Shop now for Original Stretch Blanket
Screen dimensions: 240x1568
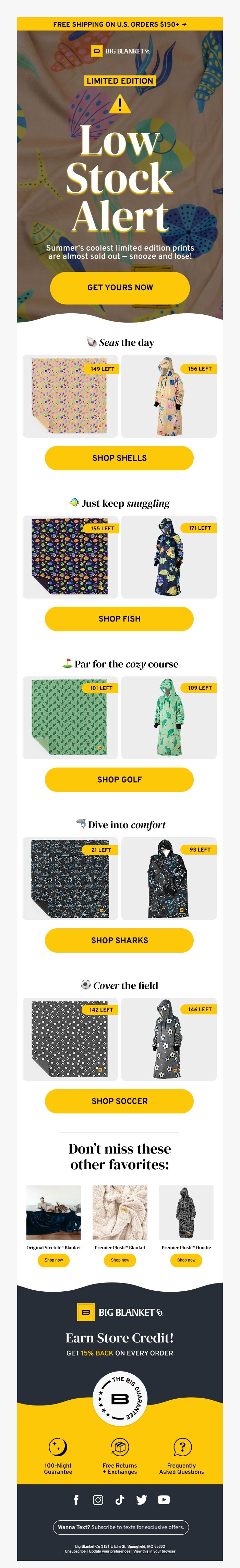tap(53, 1260)
